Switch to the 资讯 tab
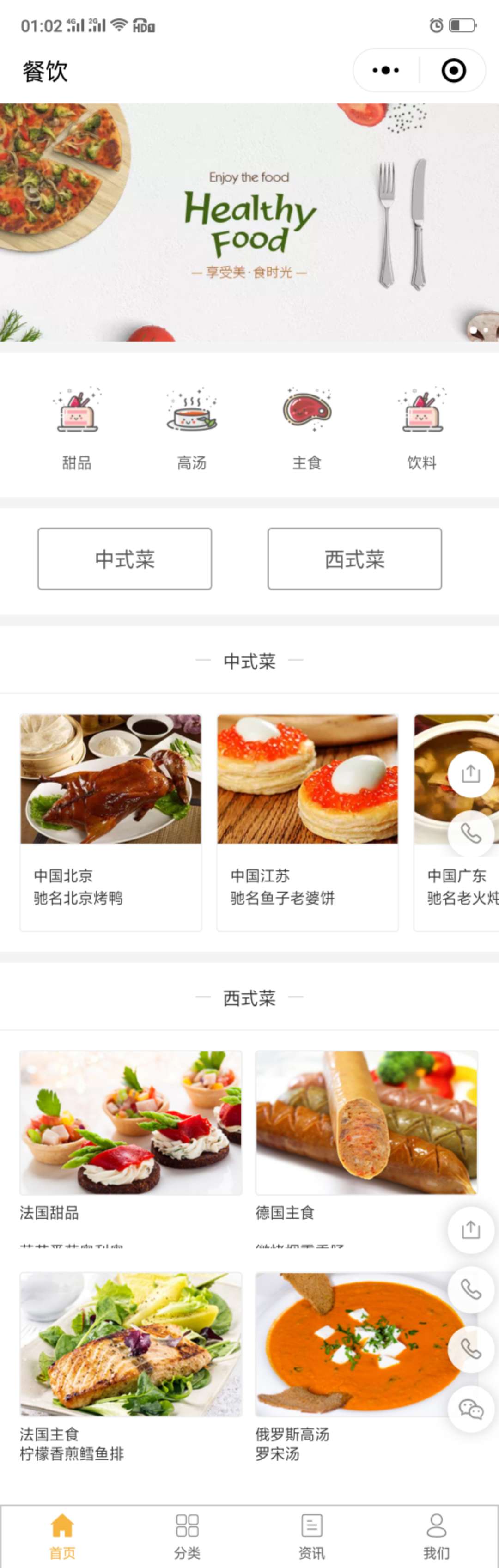499x1568 pixels. click(x=311, y=1536)
